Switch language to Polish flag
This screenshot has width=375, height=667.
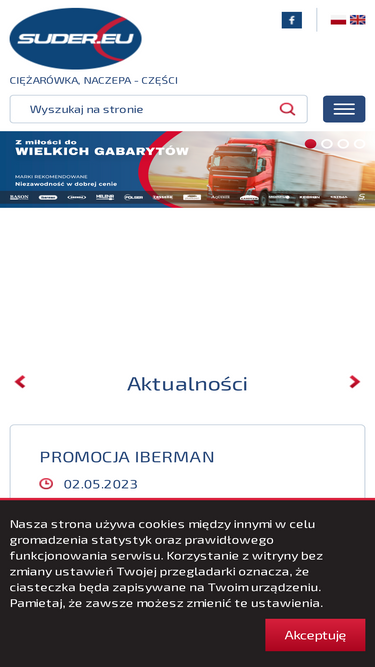(338, 20)
